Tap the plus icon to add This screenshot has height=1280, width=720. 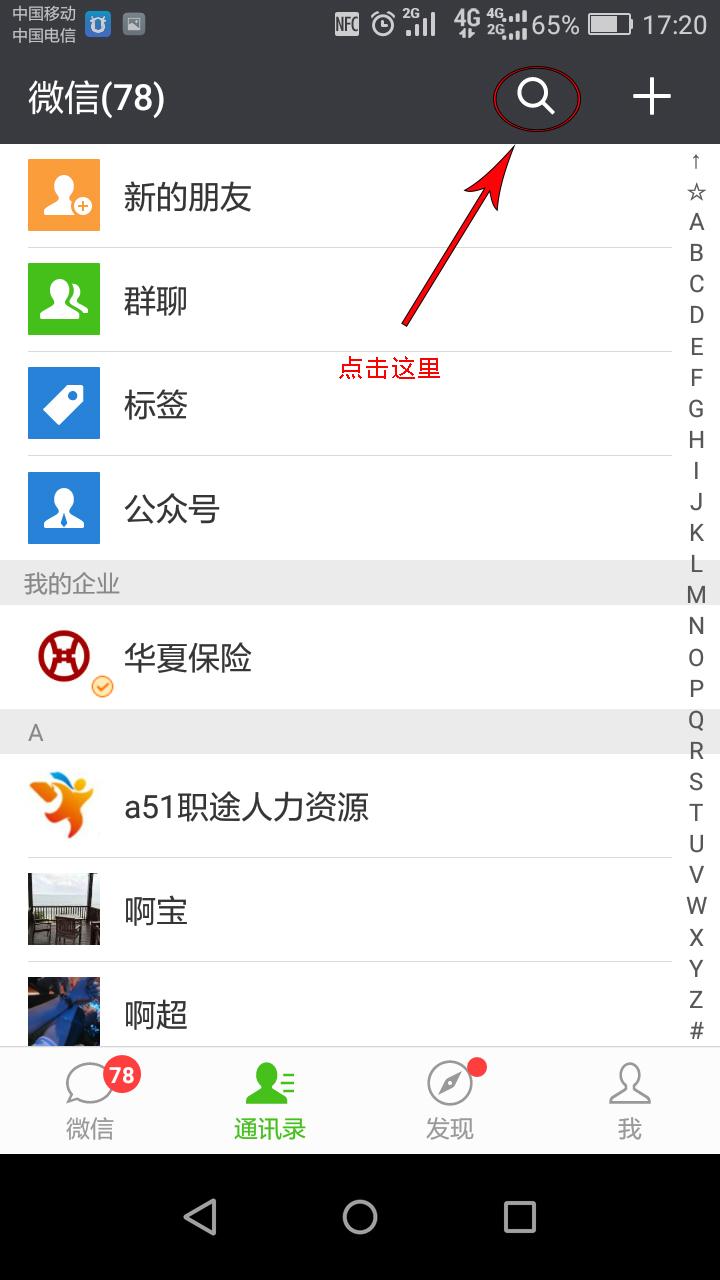[x=651, y=97]
